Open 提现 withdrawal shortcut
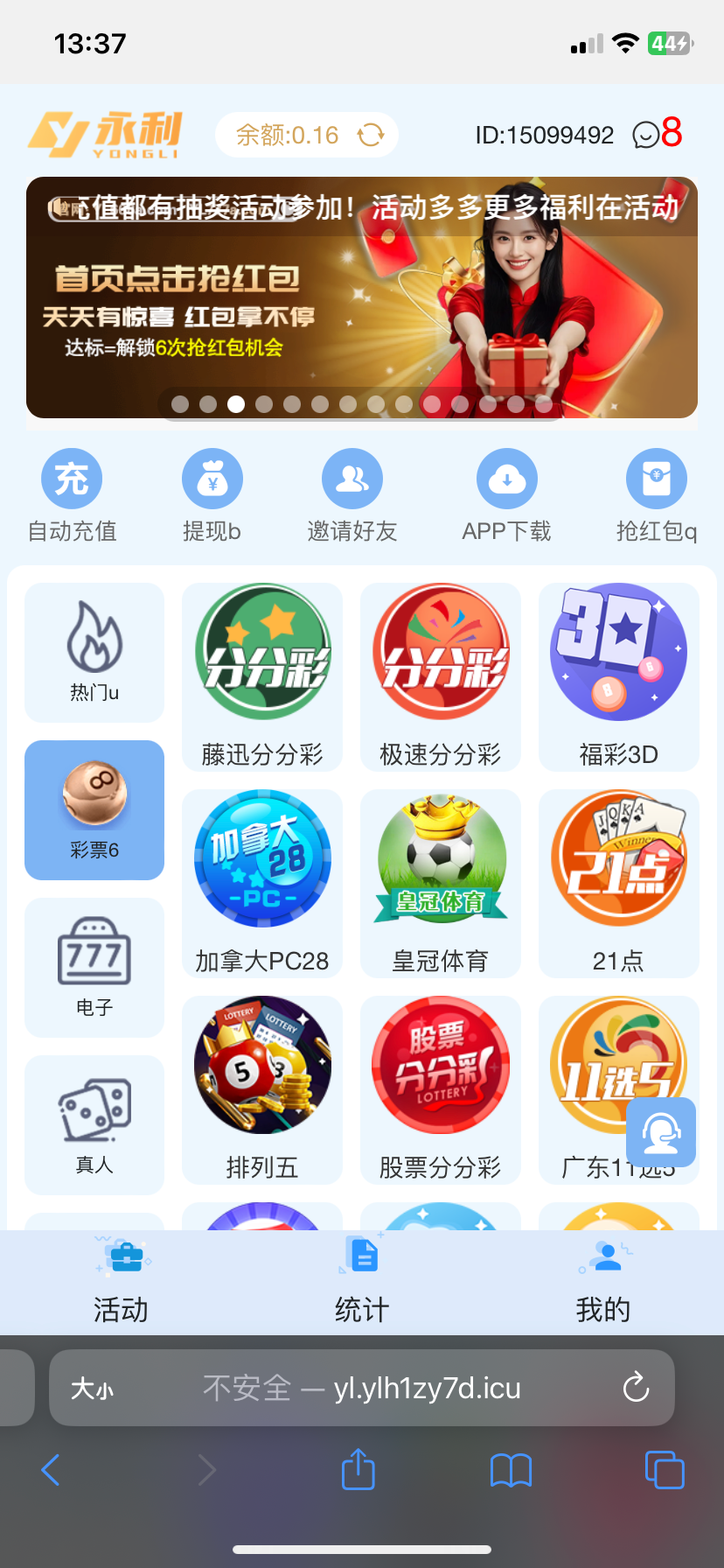 point(212,495)
